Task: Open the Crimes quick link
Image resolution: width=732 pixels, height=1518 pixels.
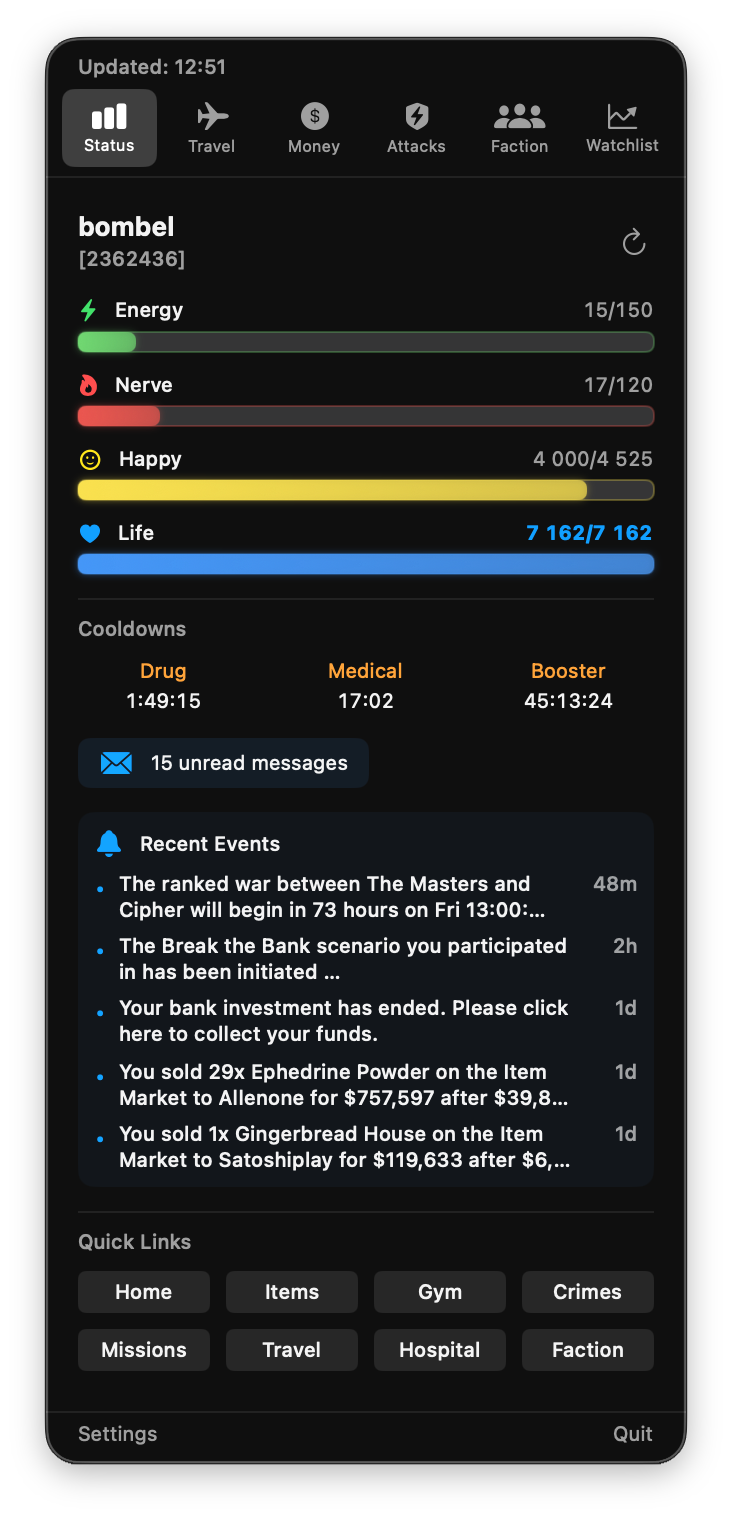Action: [587, 1291]
